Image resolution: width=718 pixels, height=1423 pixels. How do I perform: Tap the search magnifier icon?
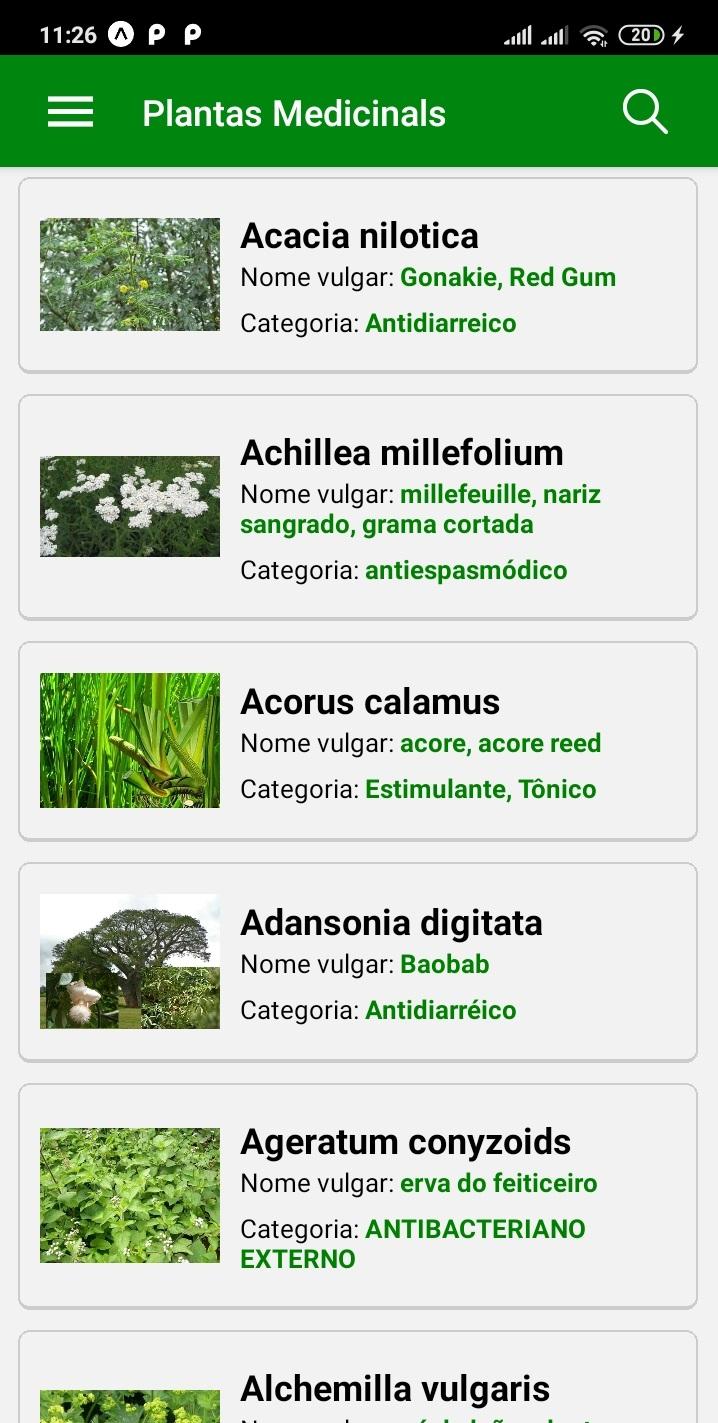[645, 112]
